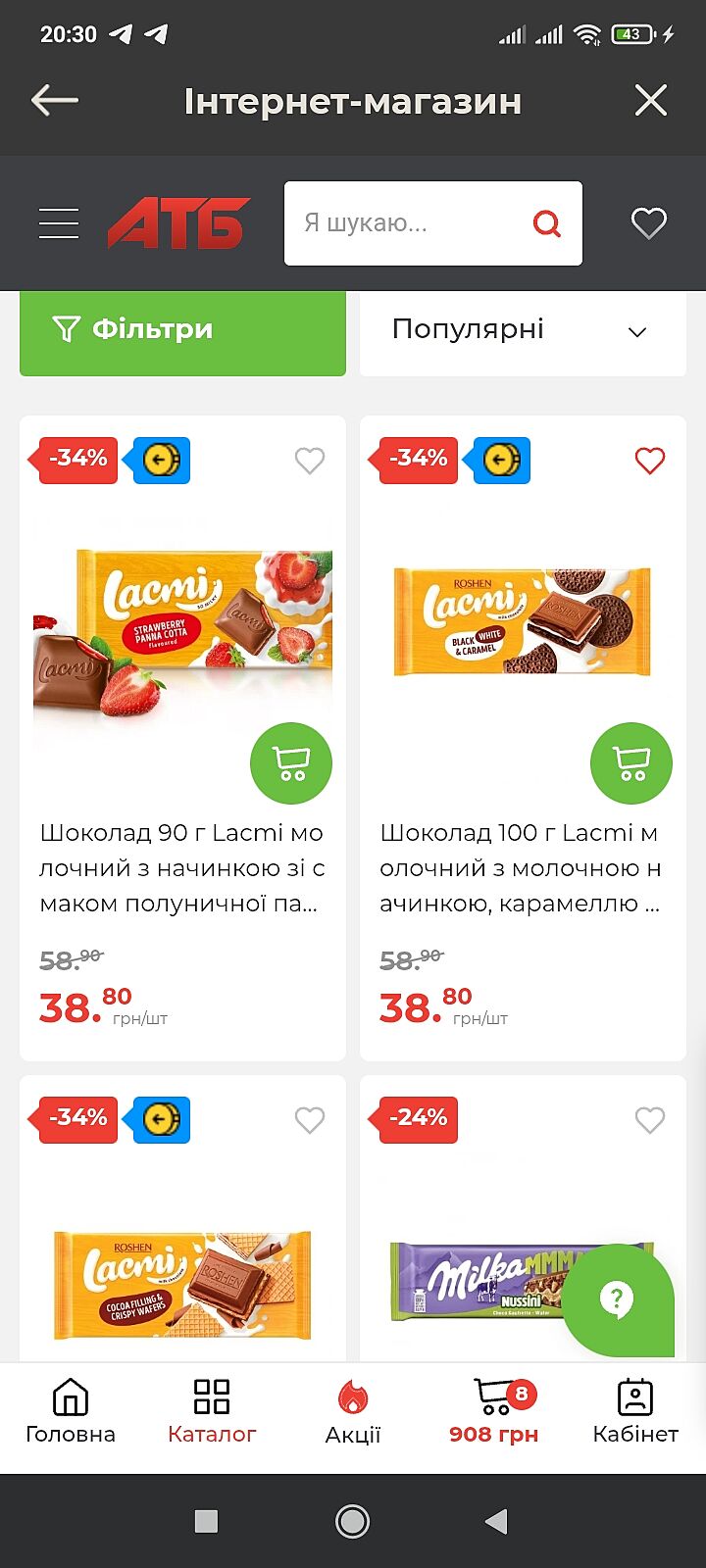Add Lacmi Strawberry Panna Cotta to favorites
706x1568 pixels.
coord(310,460)
